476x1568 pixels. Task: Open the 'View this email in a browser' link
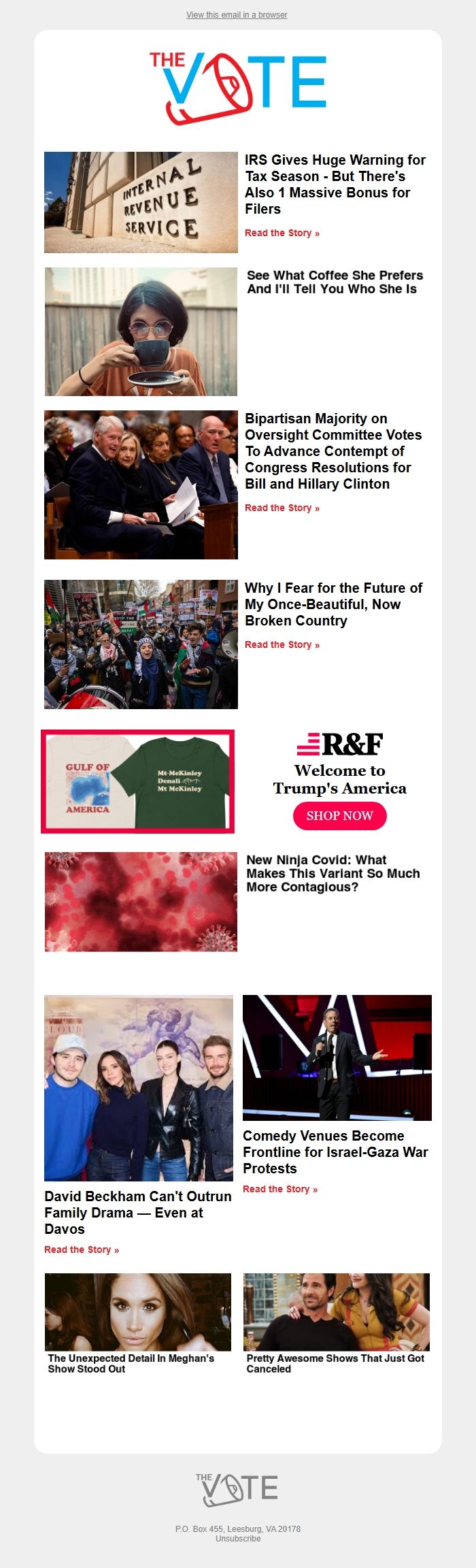click(x=237, y=14)
